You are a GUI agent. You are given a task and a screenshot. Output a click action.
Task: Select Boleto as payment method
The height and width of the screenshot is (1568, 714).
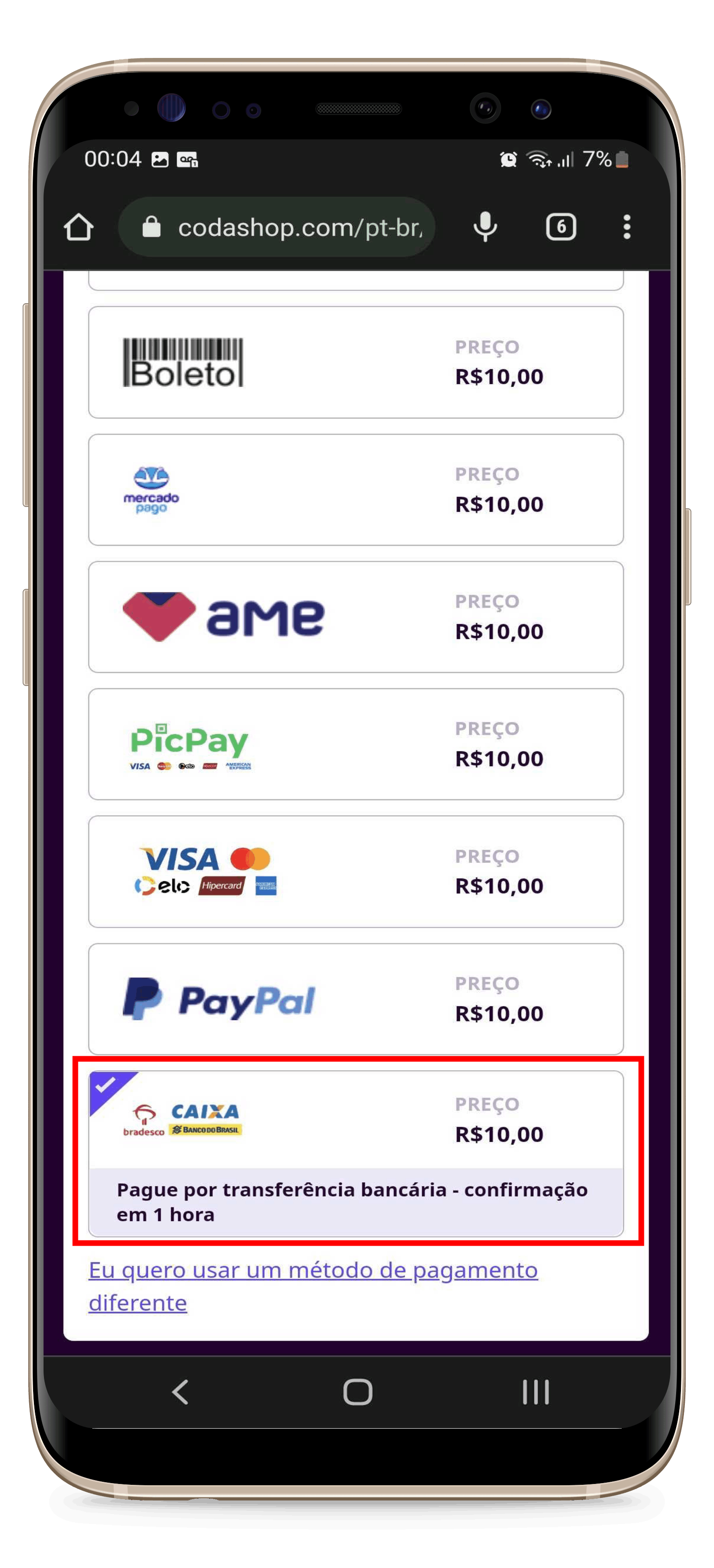pos(356,362)
